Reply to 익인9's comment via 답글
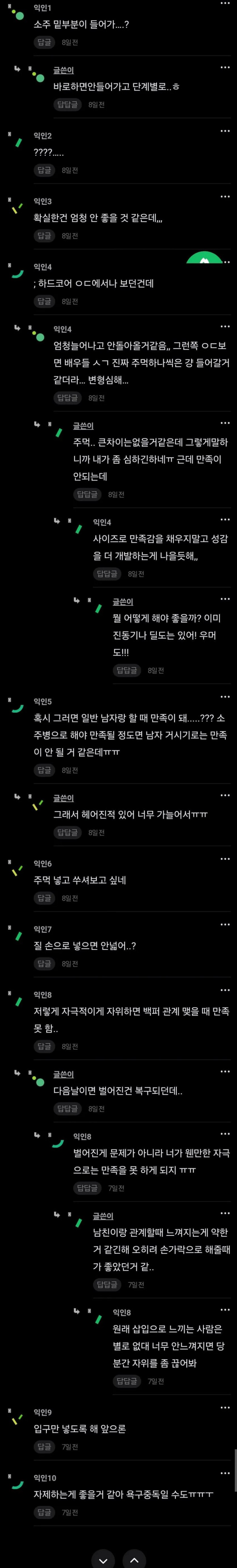The height and width of the screenshot is (1568, 237). click(45, 1446)
